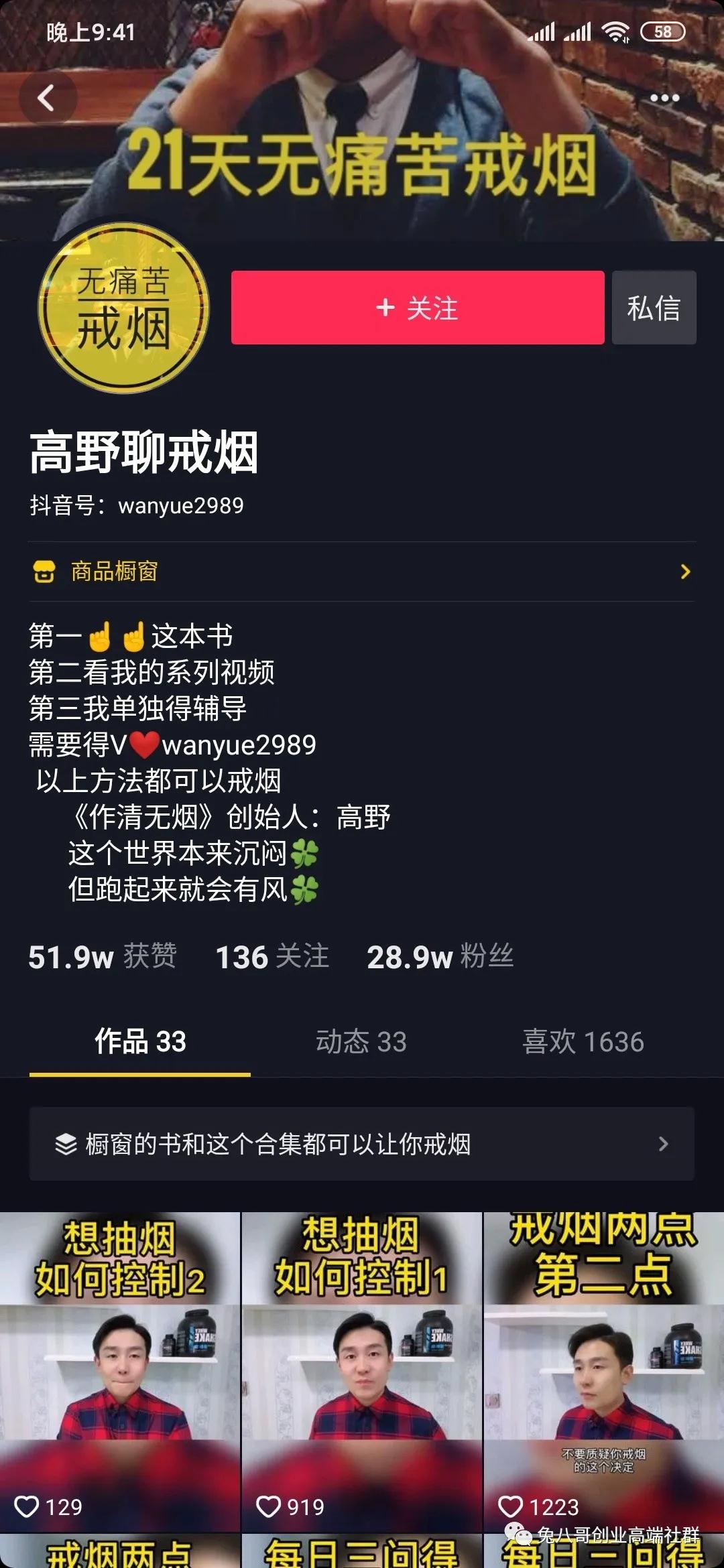Follow 高野聊戒烟 with the 关注 button
The image size is (724, 1568).
click(417, 308)
